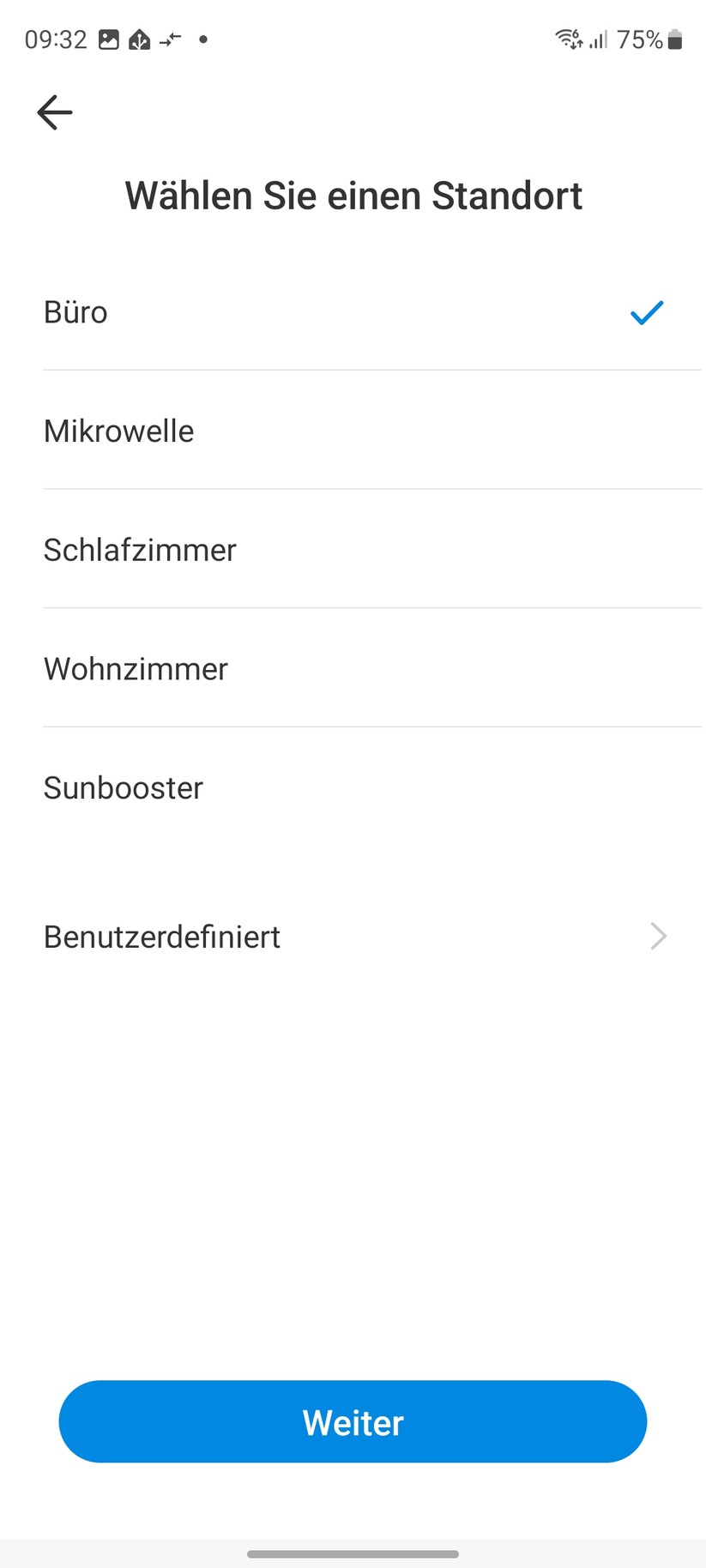Tap the Wi-Fi 6 status icon
The height and width of the screenshot is (1568, 706).
[568, 39]
